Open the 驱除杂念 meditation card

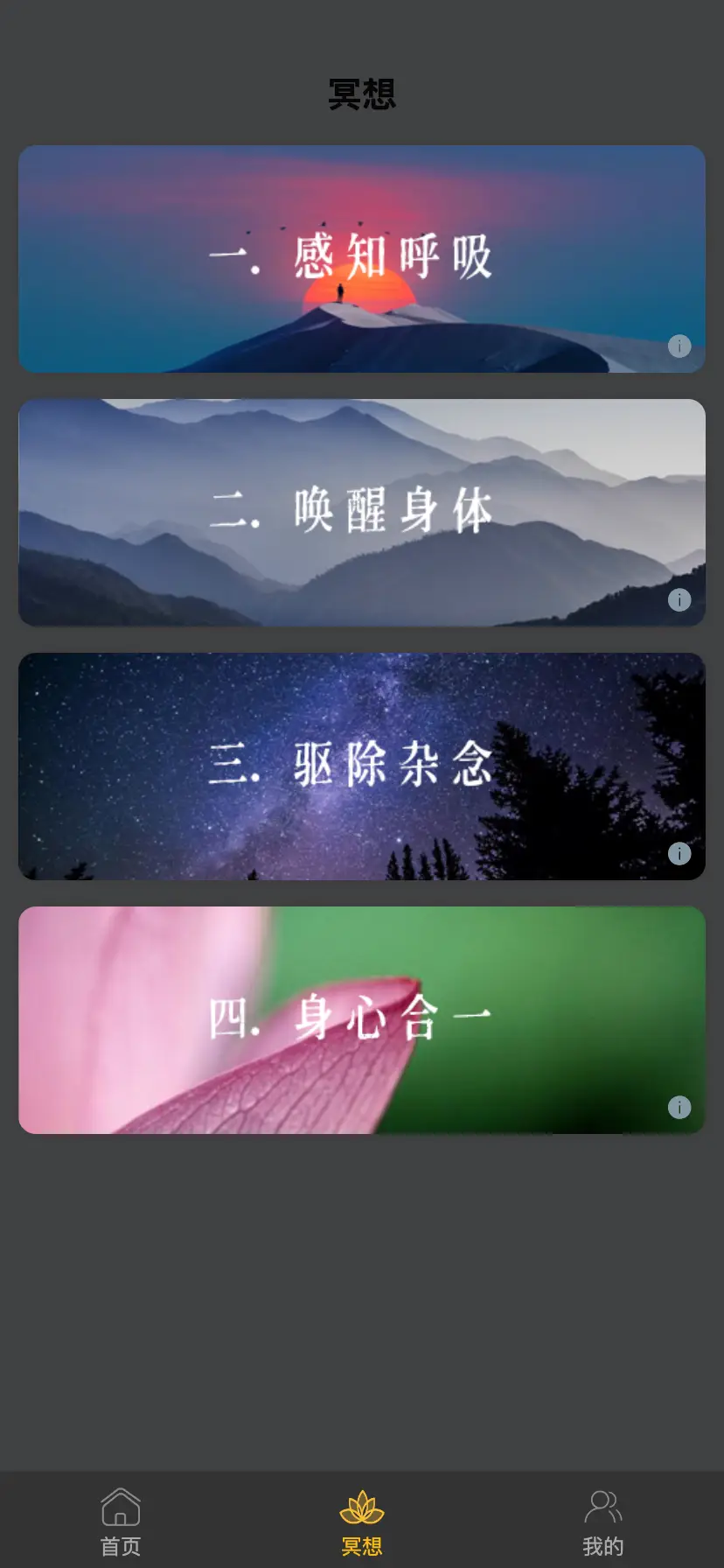(362, 766)
